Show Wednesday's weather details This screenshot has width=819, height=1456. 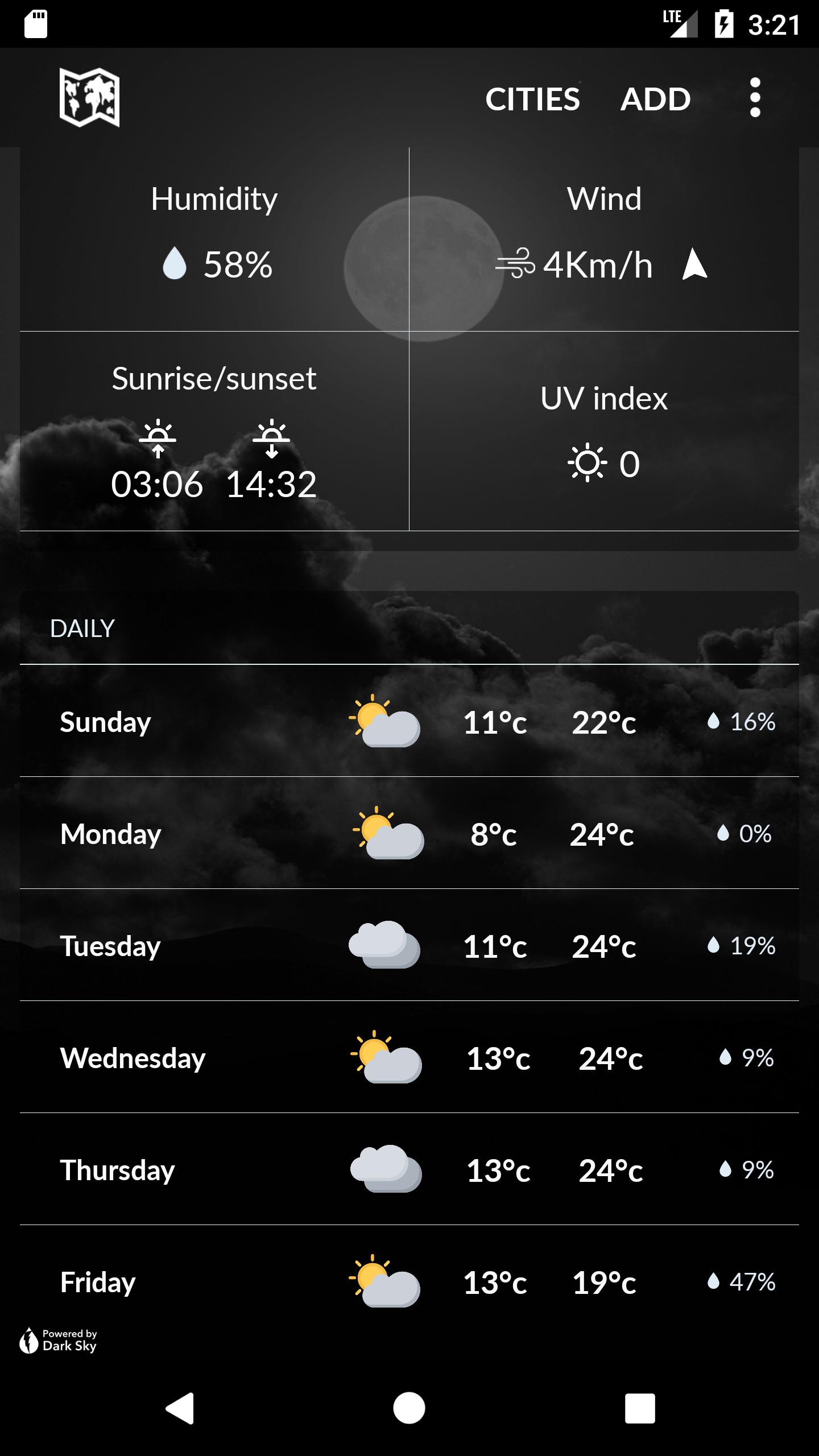409,1057
